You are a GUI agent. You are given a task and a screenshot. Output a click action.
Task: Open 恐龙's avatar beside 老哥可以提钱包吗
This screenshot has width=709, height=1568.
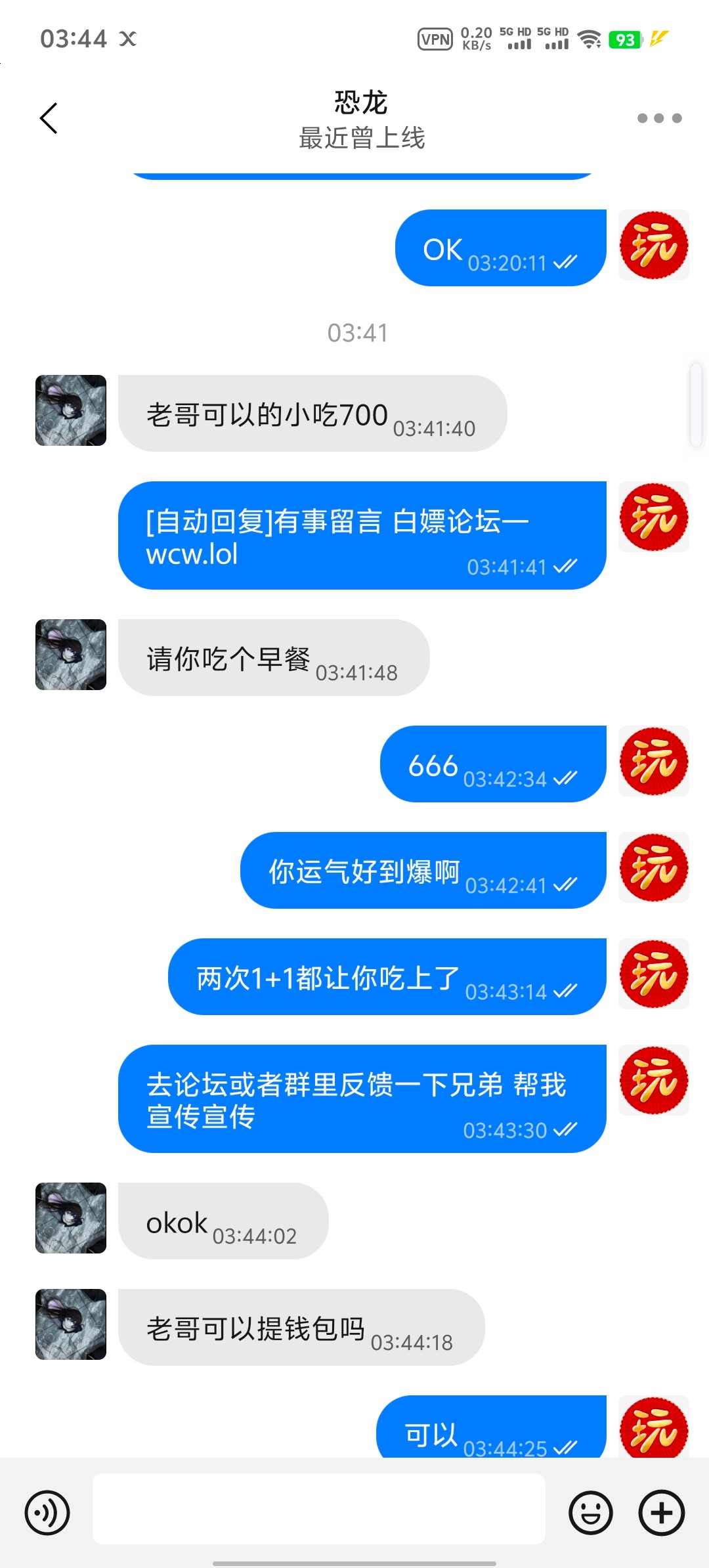click(x=71, y=1324)
